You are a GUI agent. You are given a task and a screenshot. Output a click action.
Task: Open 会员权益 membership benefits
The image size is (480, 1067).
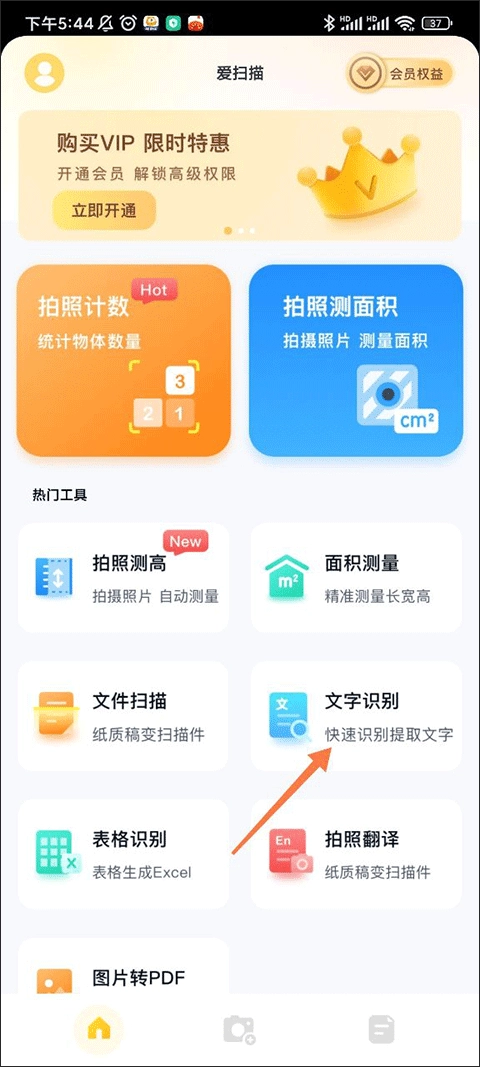(x=400, y=73)
